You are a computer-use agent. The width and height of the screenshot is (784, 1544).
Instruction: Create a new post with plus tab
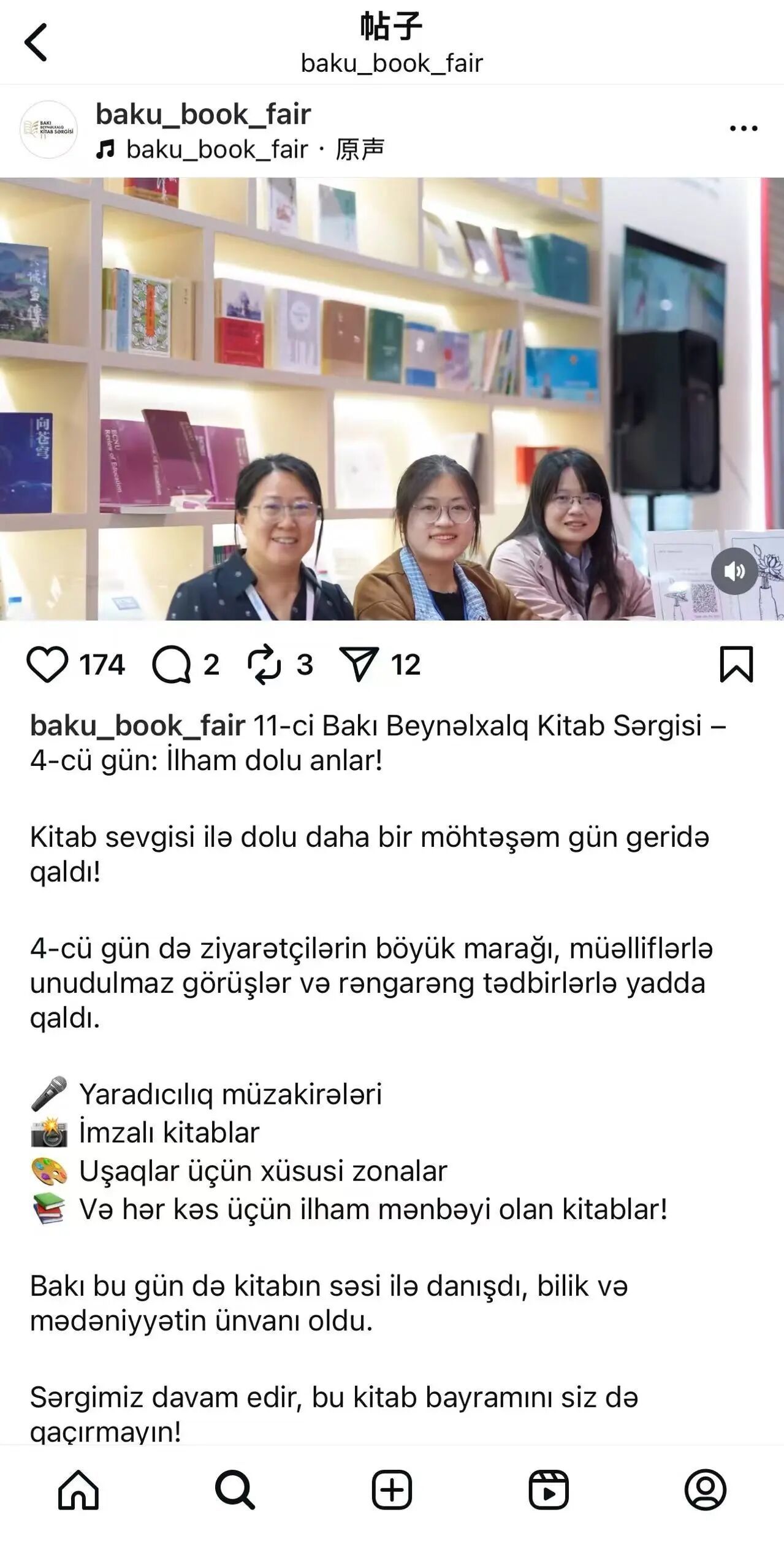point(392,1489)
